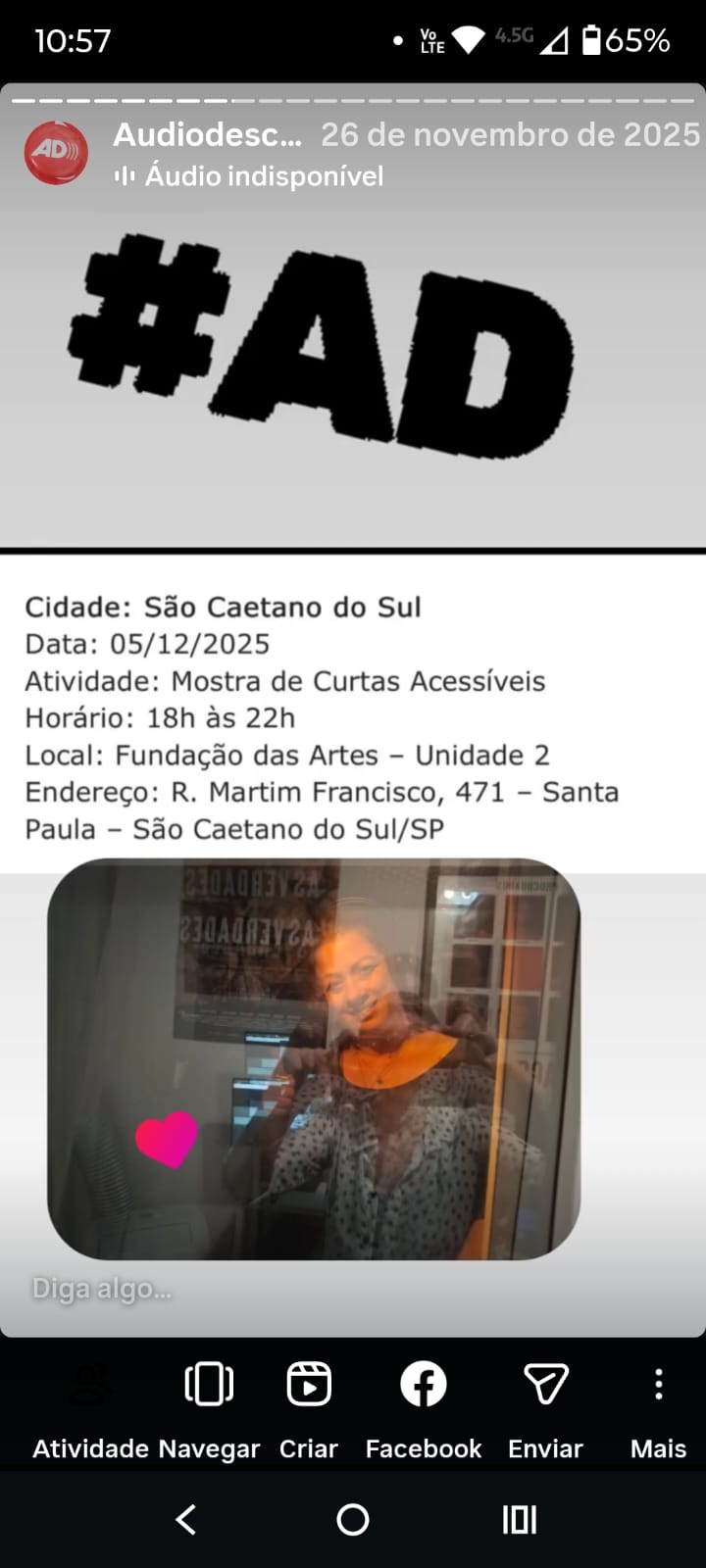Send the story with Enviar

[x=545, y=1411]
